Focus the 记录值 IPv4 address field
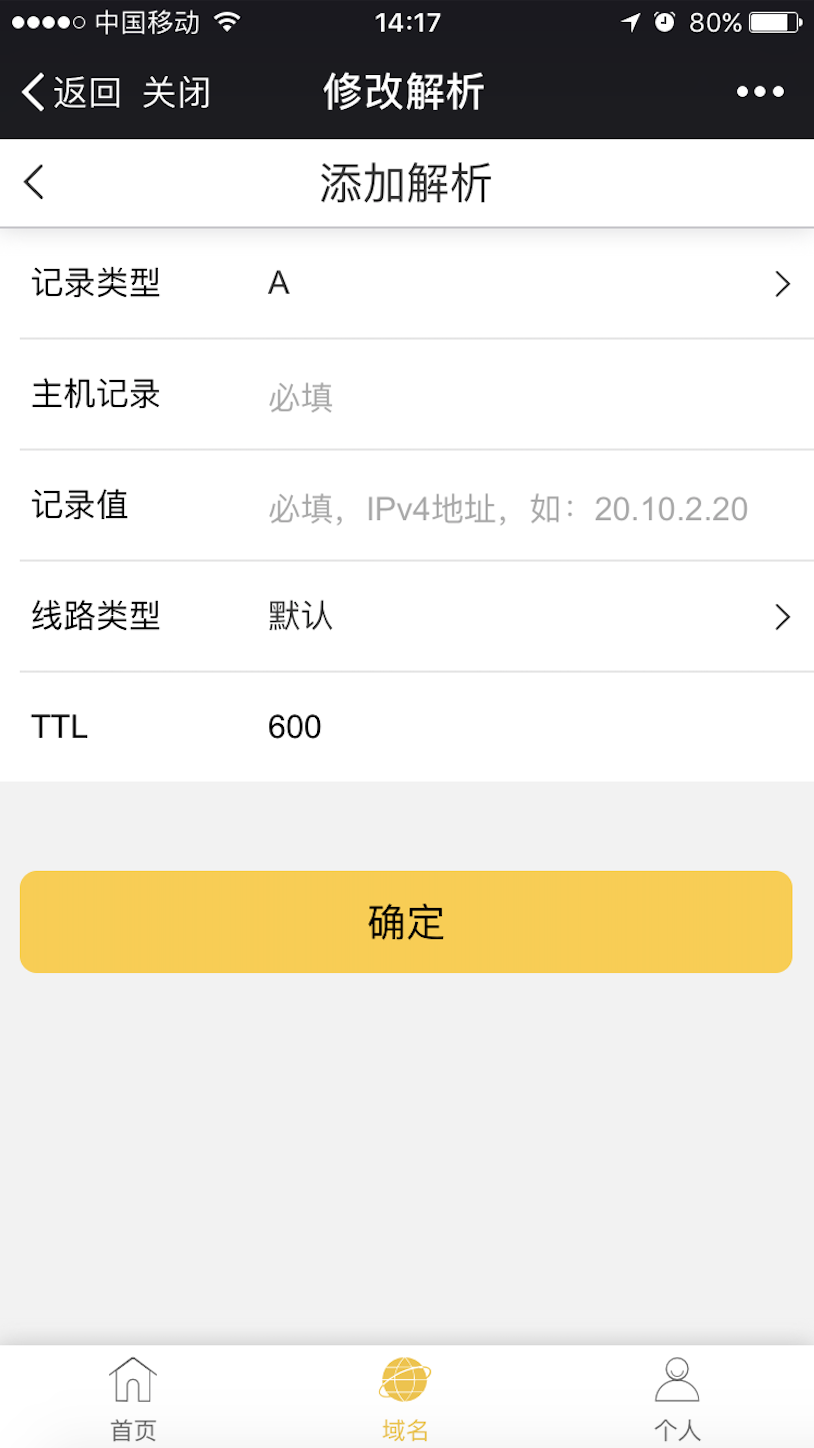 [528, 508]
